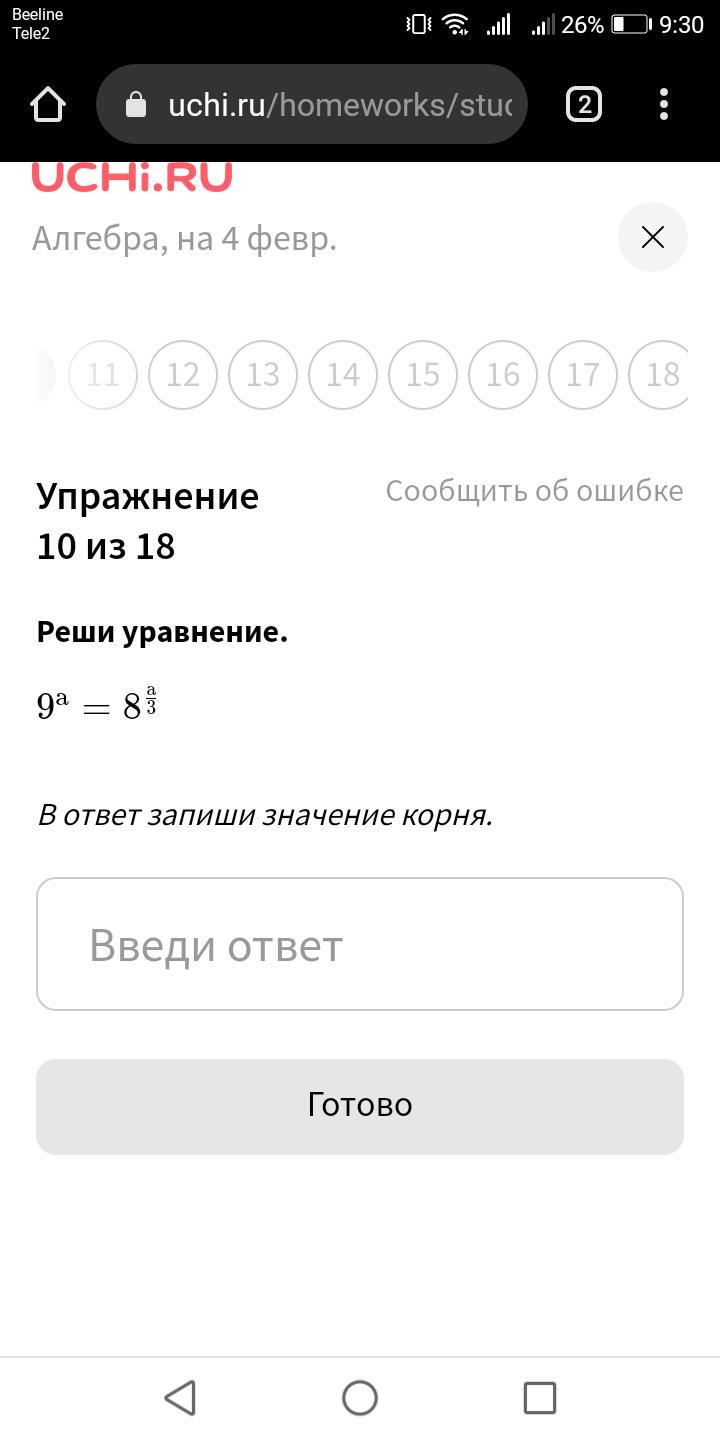Open browser home page

coord(48,104)
